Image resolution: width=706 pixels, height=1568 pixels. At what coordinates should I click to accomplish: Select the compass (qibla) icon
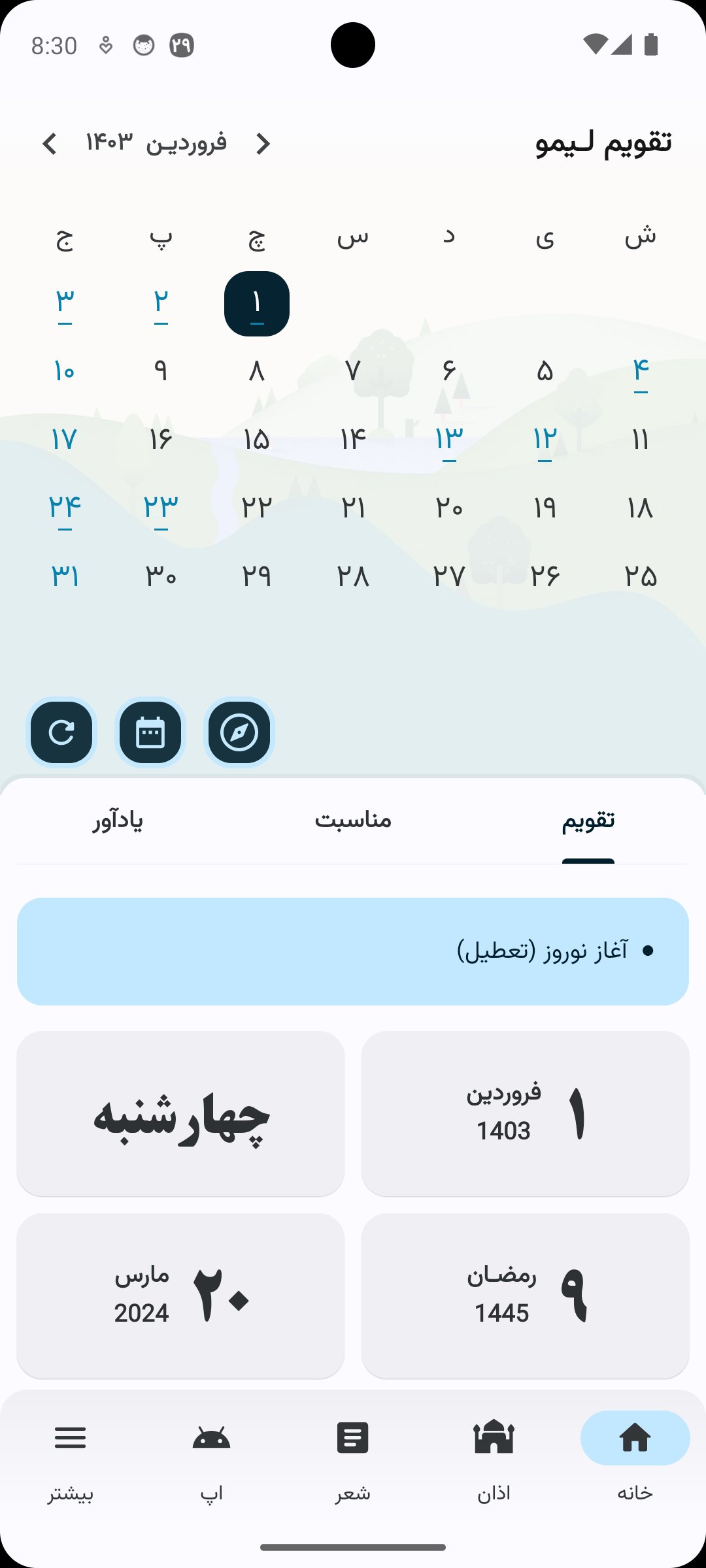(x=239, y=732)
